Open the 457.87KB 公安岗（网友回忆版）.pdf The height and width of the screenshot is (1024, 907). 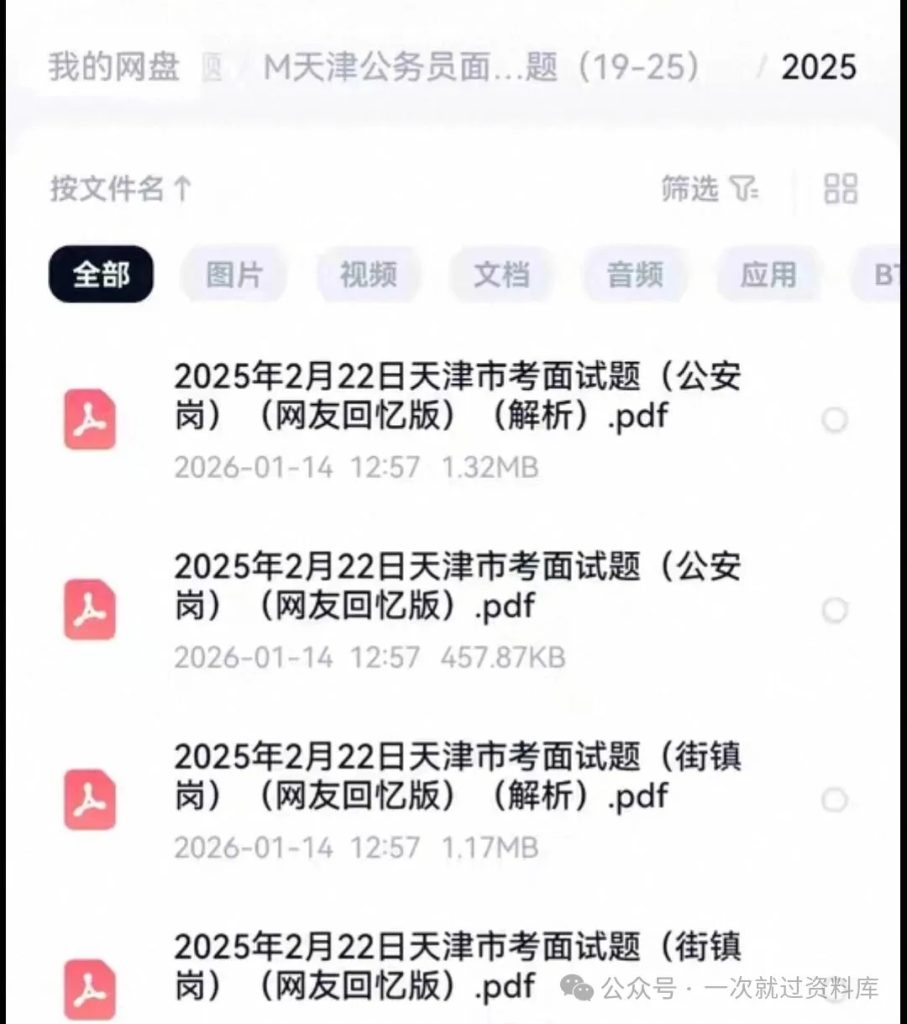(457, 587)
